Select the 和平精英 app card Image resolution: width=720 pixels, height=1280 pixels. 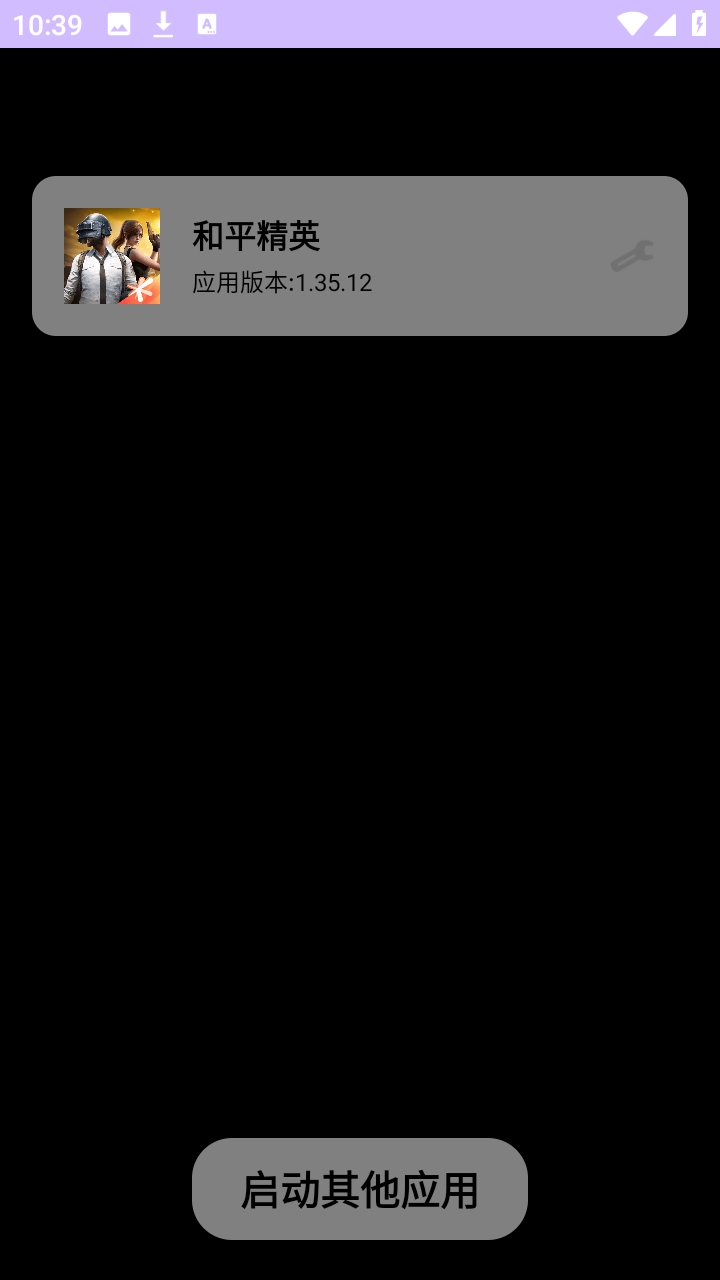tap(360, 256)
